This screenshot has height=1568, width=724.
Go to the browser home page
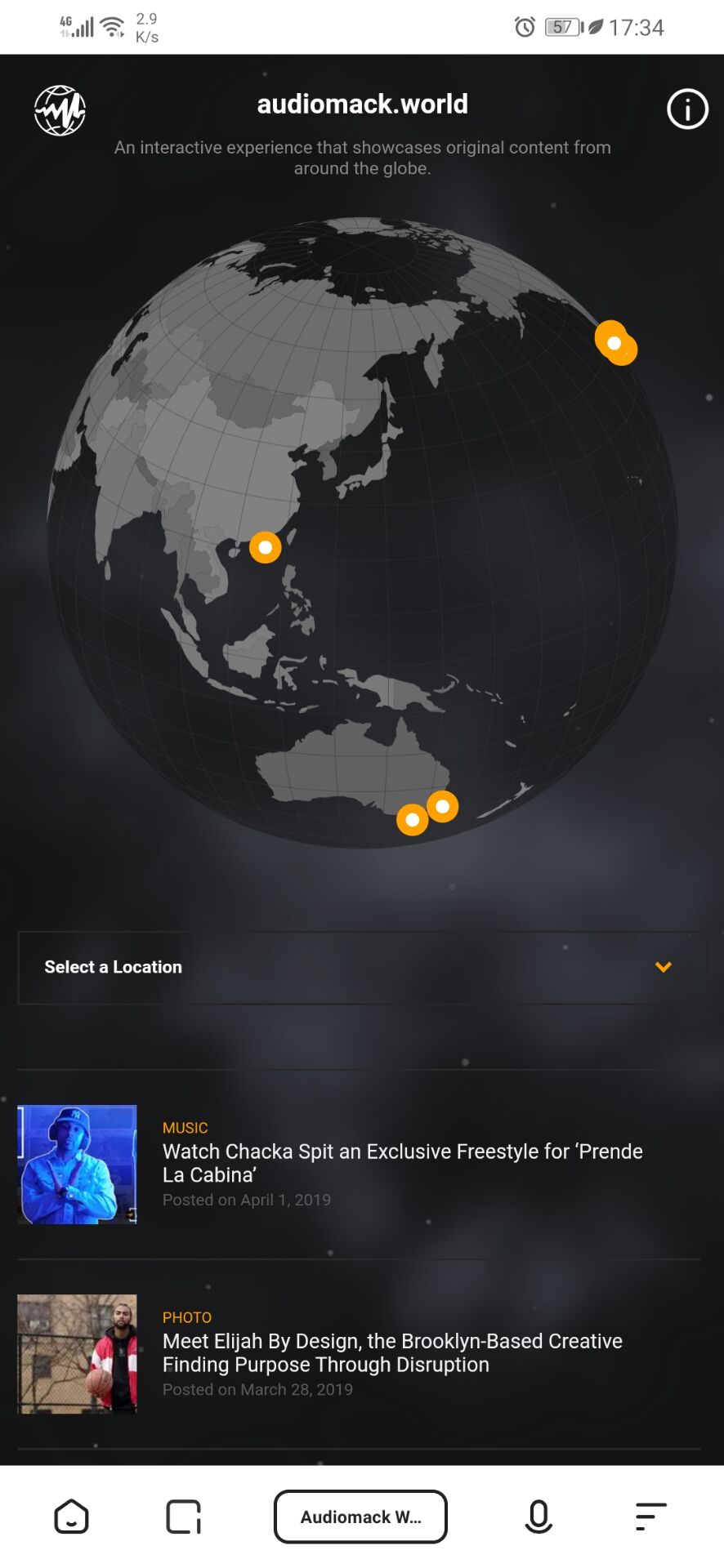71,1517
